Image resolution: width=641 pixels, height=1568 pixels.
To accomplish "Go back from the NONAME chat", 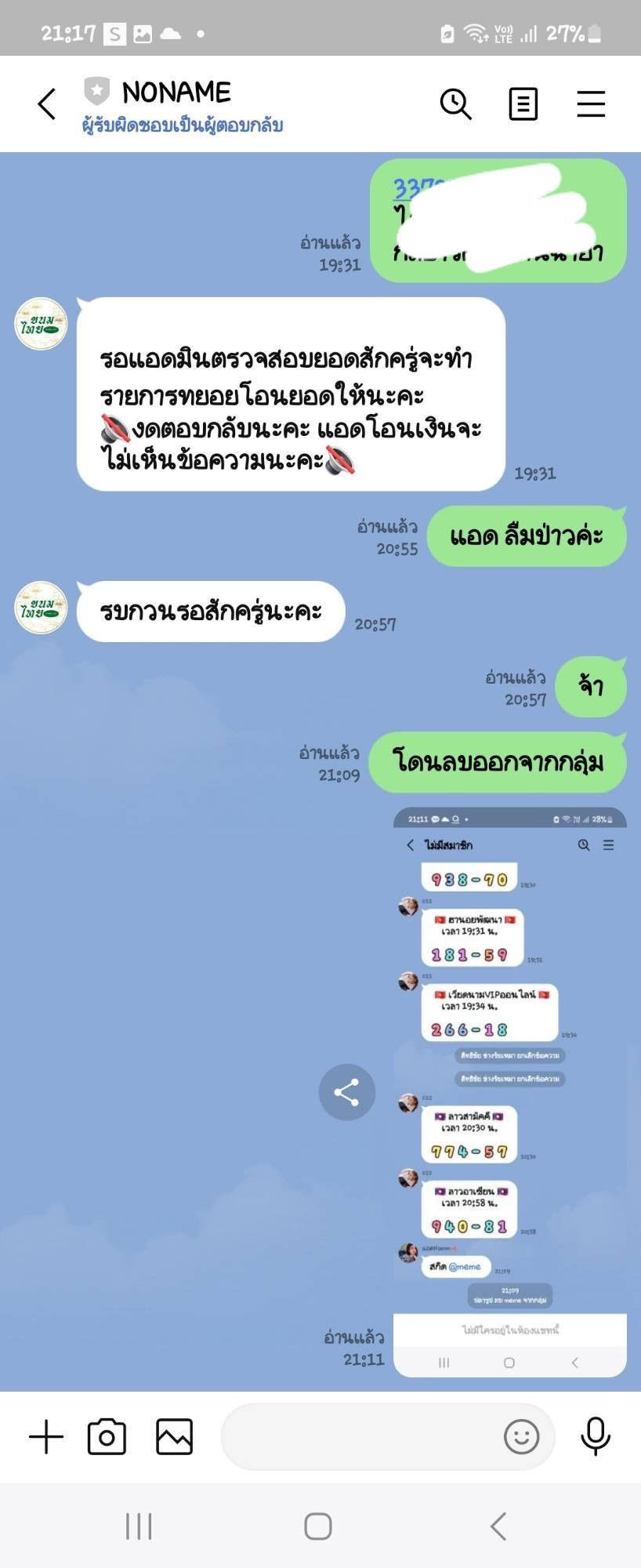I will 47,103.
